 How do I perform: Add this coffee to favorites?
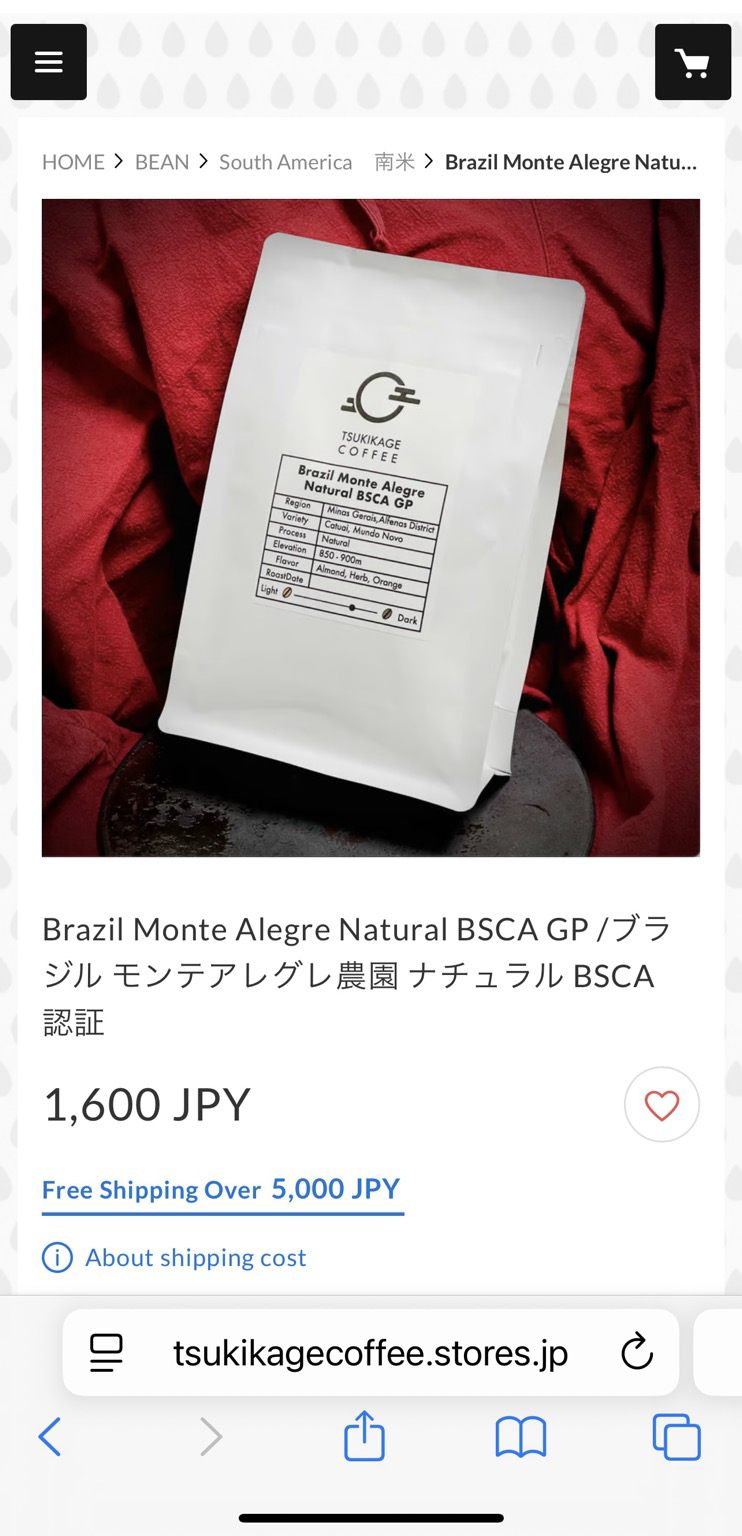(662, 1105)
